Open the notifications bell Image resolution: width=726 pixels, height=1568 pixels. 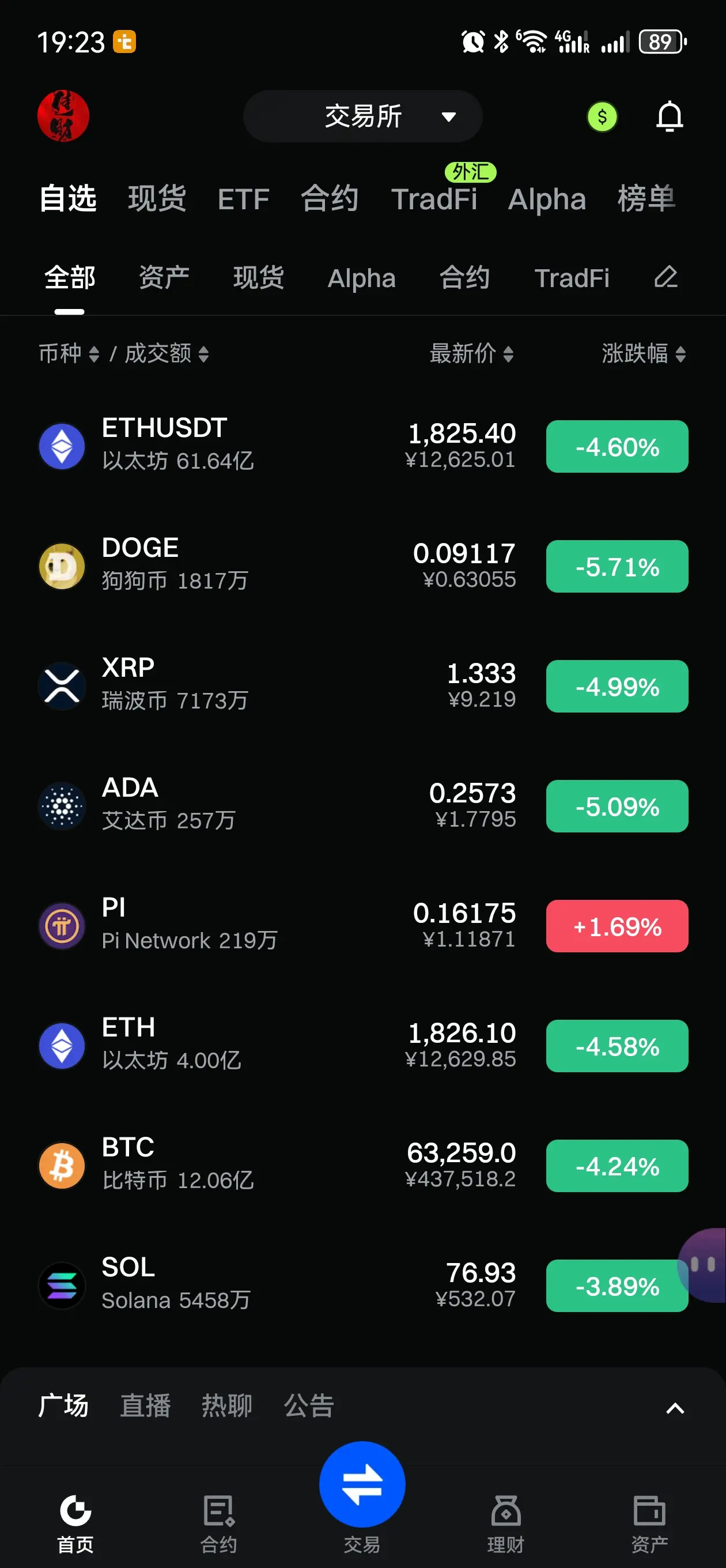point(670,116)
